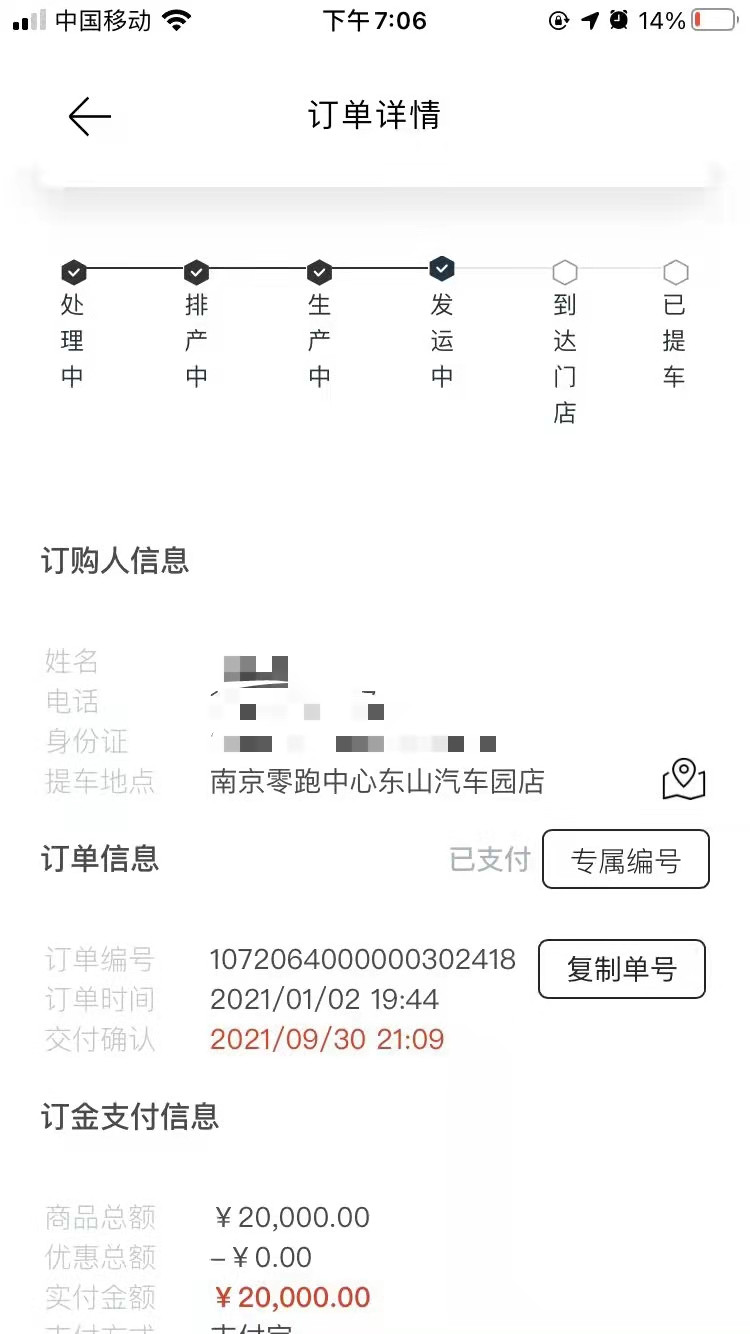Viewport: 750px width, 1334px height.
Task: Tap the 专属编号 button
Action: tap(625, 859)
